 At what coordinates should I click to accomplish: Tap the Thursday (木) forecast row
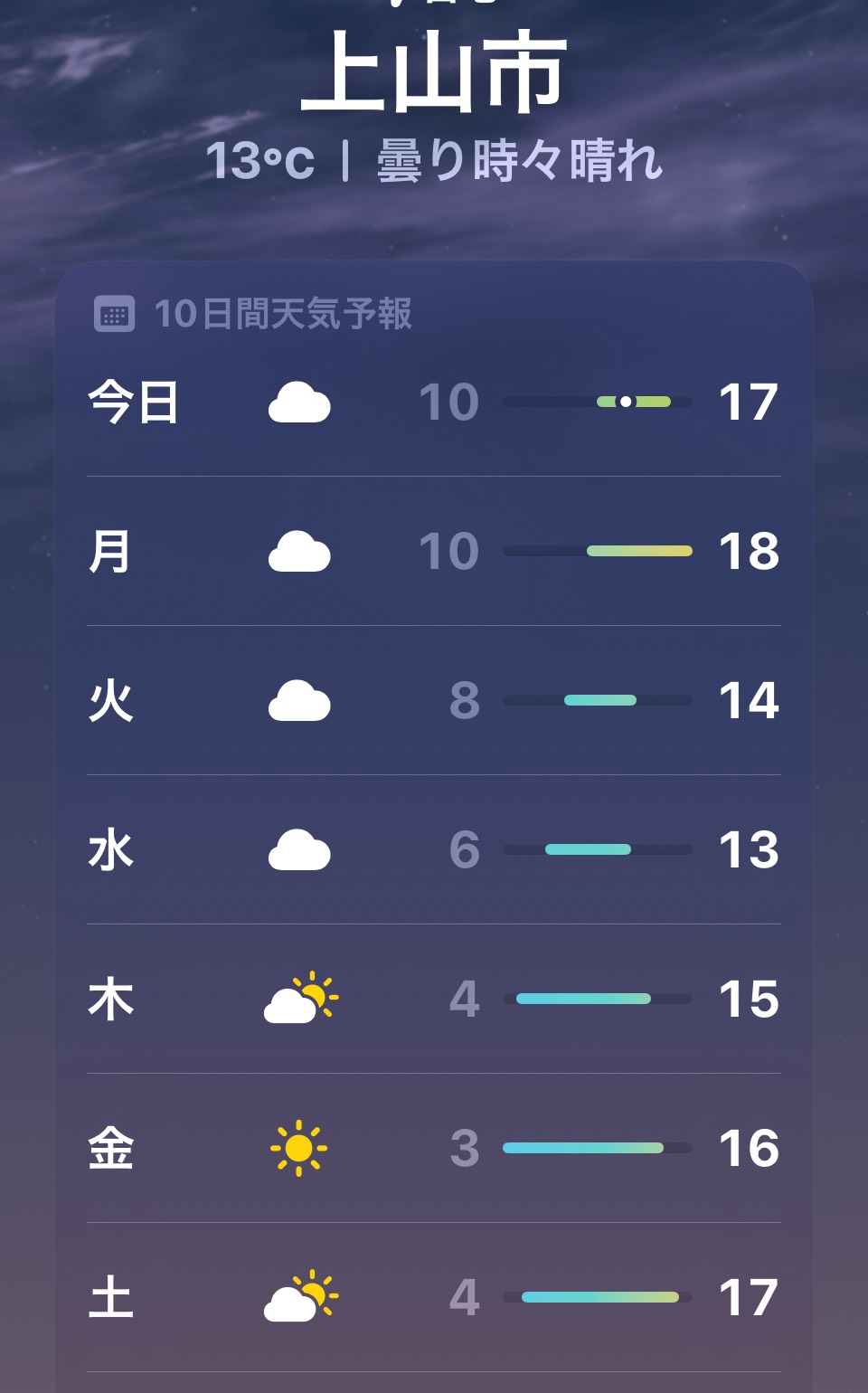[434, 999]
